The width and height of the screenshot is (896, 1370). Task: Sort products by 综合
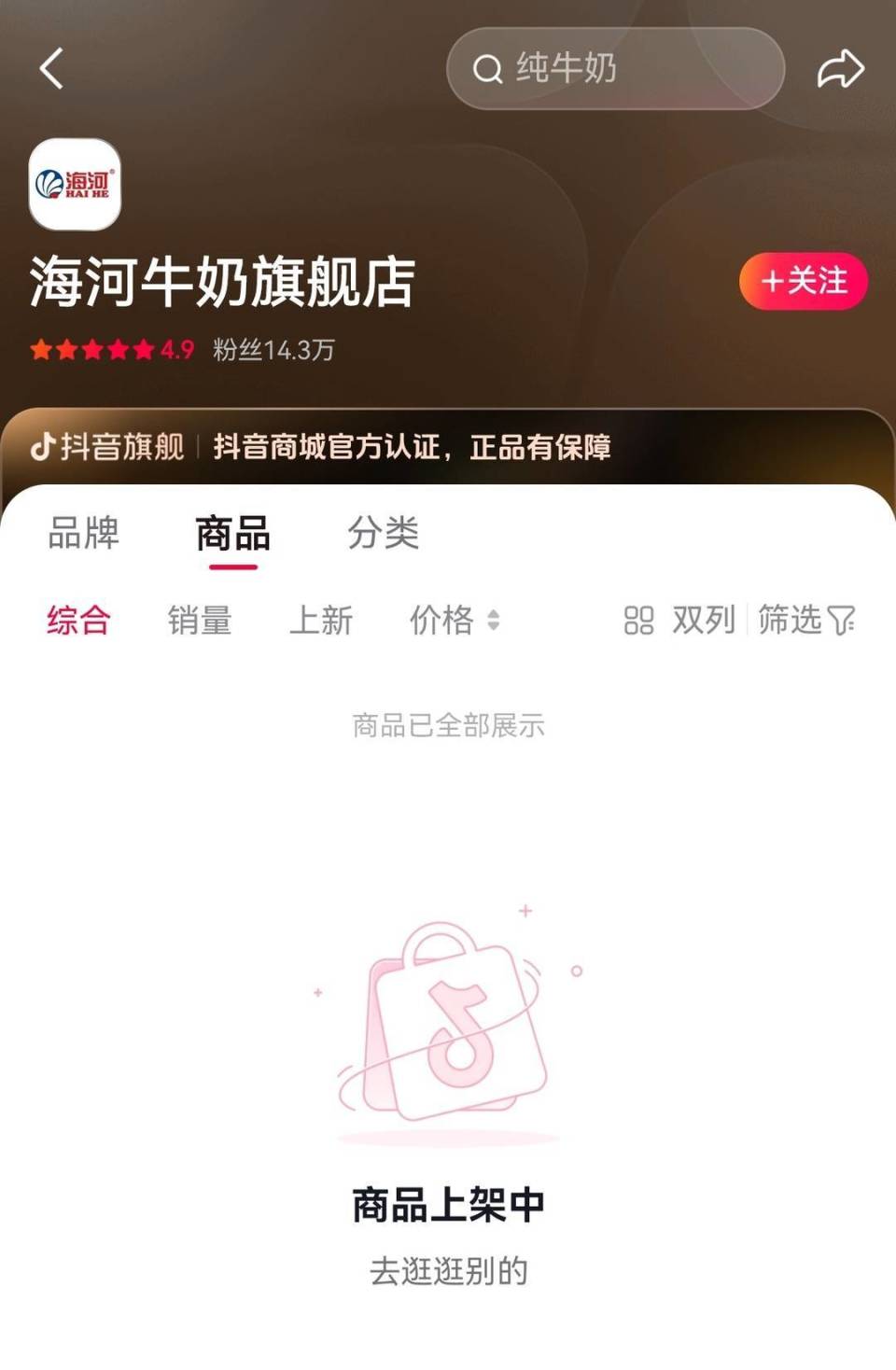click(78, 620)
